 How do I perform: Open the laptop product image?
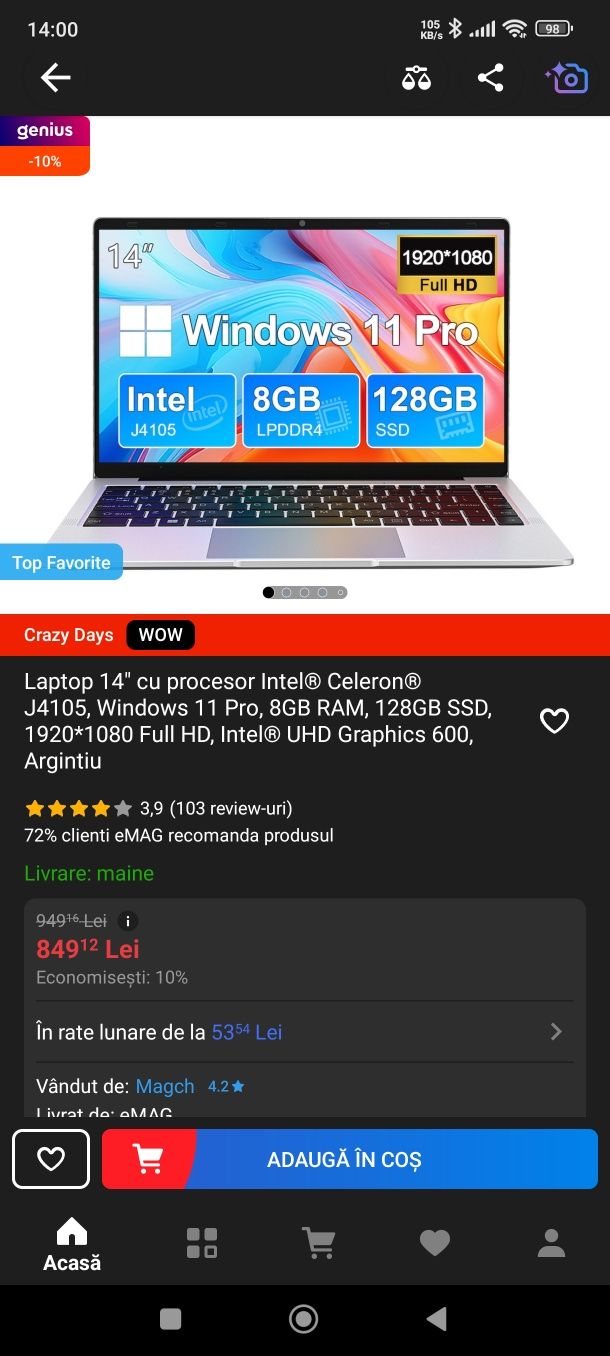click(305, 390)
